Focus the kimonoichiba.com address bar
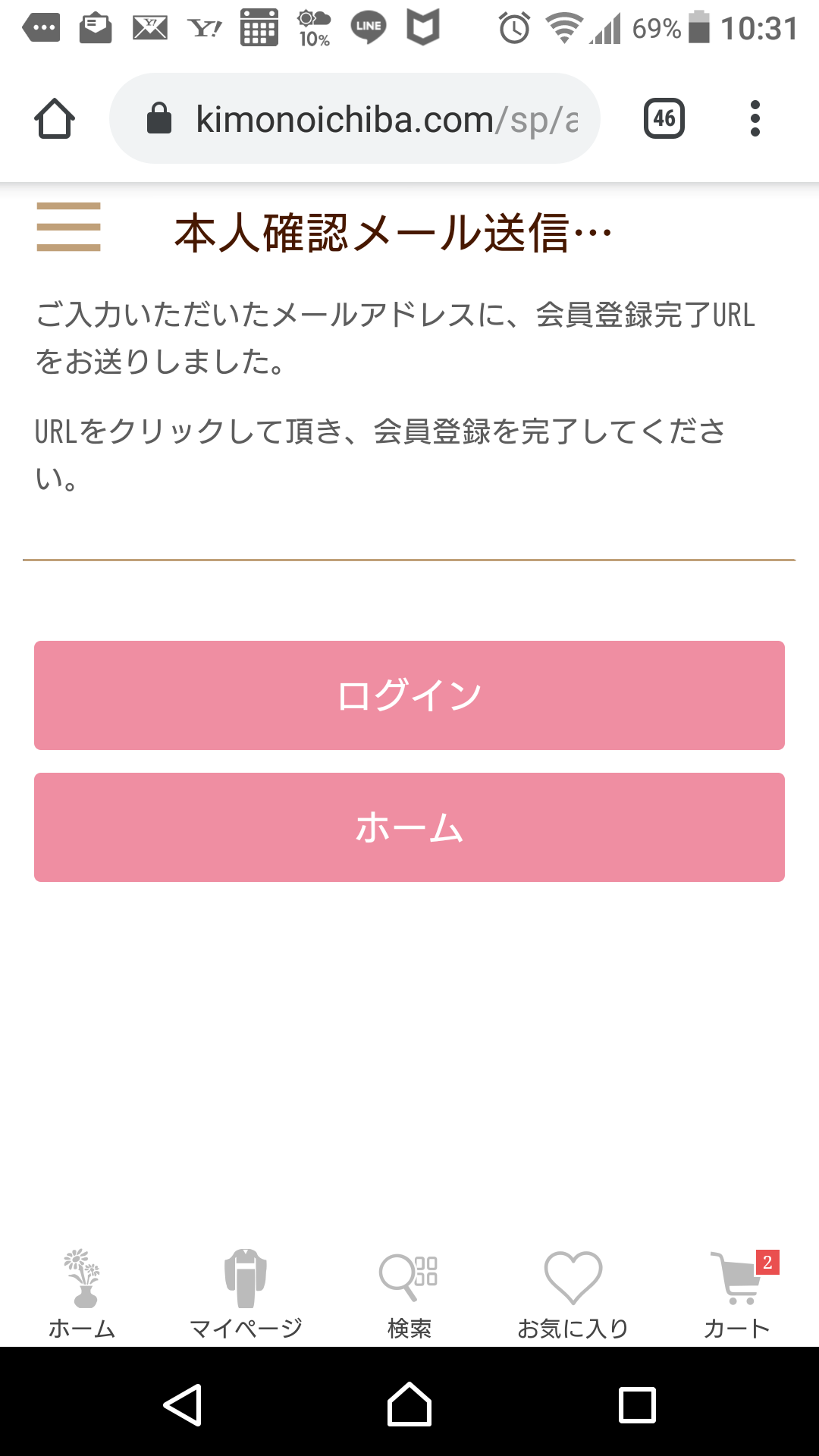Screen dimensions: 819x1456 [355, 119]
